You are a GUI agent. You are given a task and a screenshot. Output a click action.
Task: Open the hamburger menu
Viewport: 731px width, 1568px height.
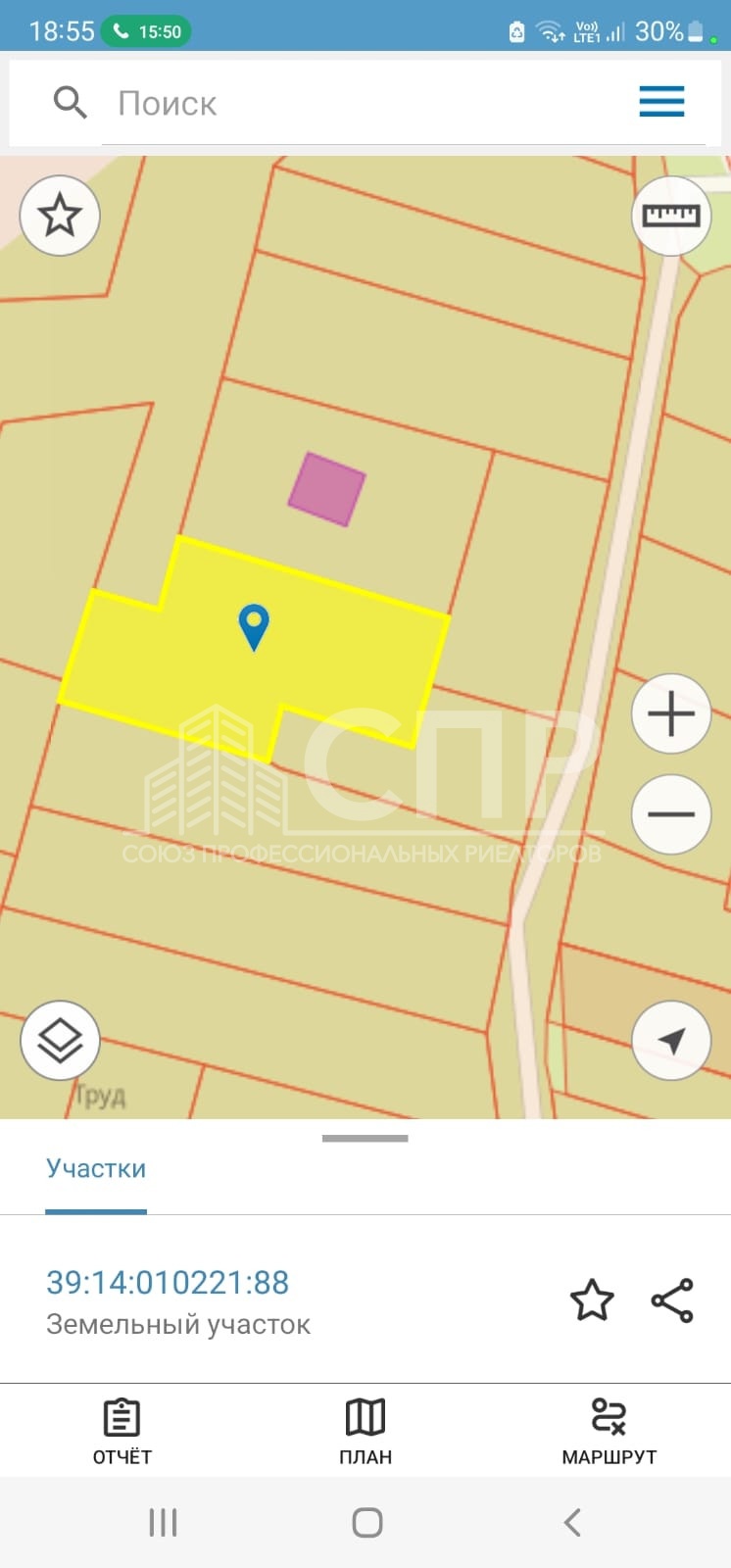coord(661,101)
